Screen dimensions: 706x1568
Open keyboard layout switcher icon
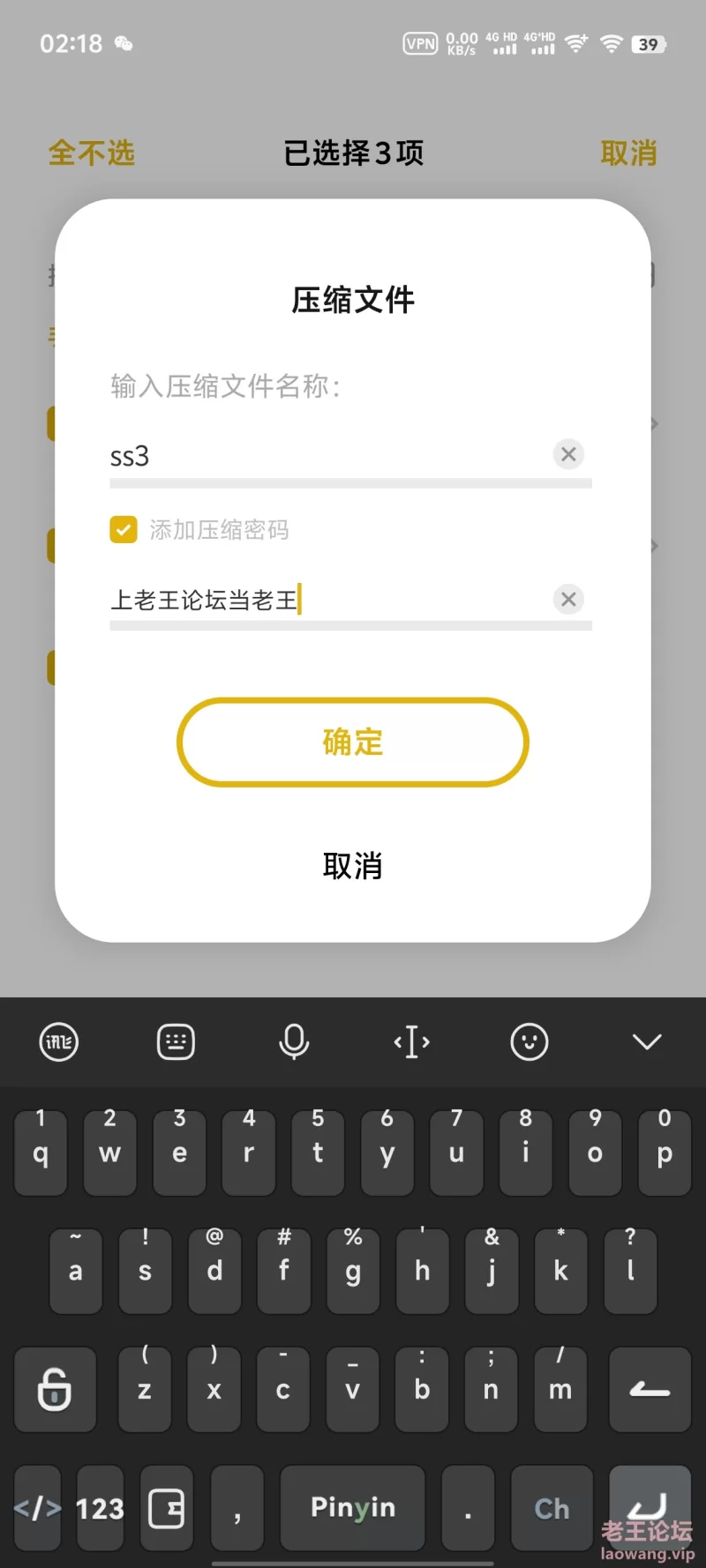tap(176, 1042)
